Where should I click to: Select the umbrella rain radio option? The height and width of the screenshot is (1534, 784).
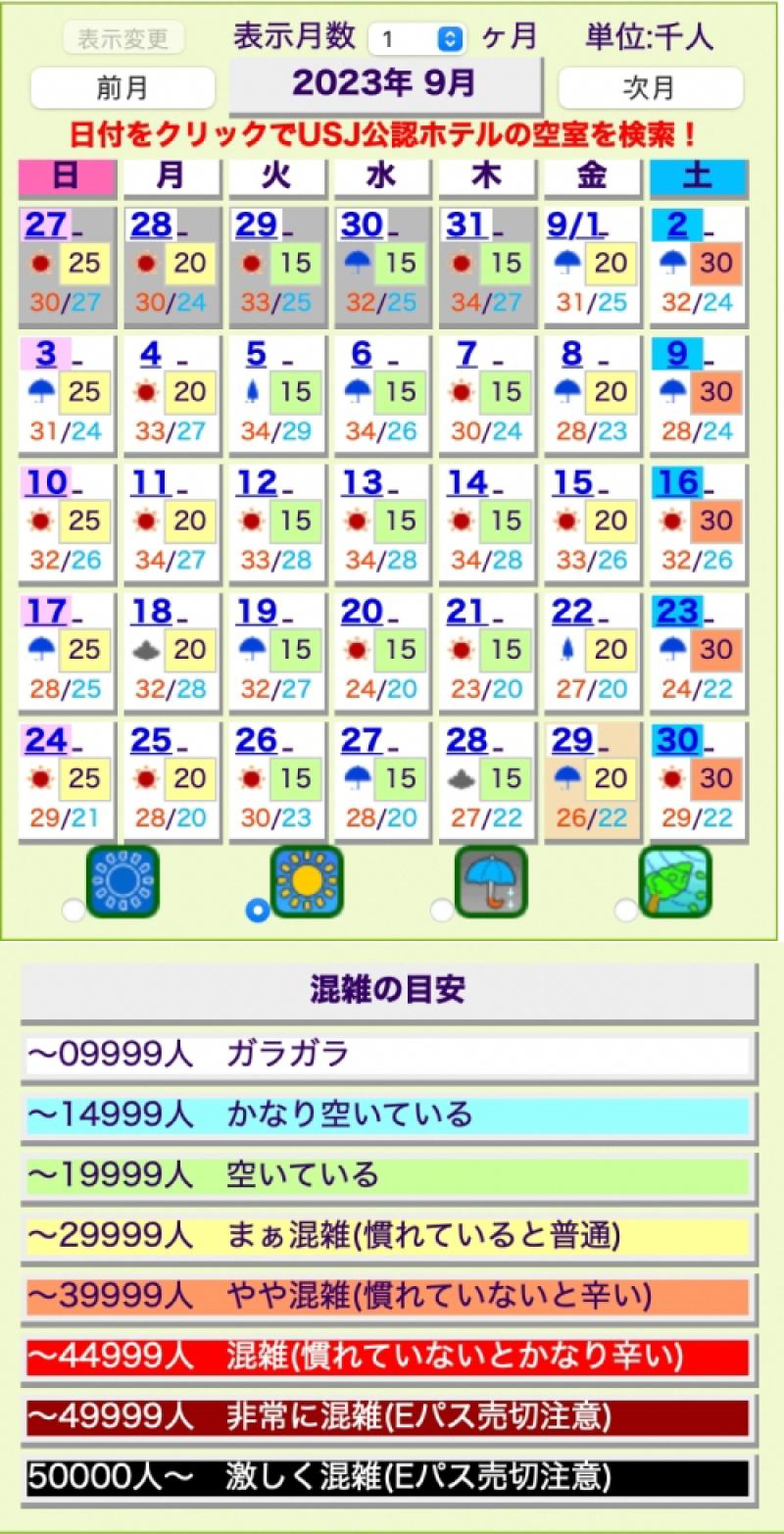(442, 911)
